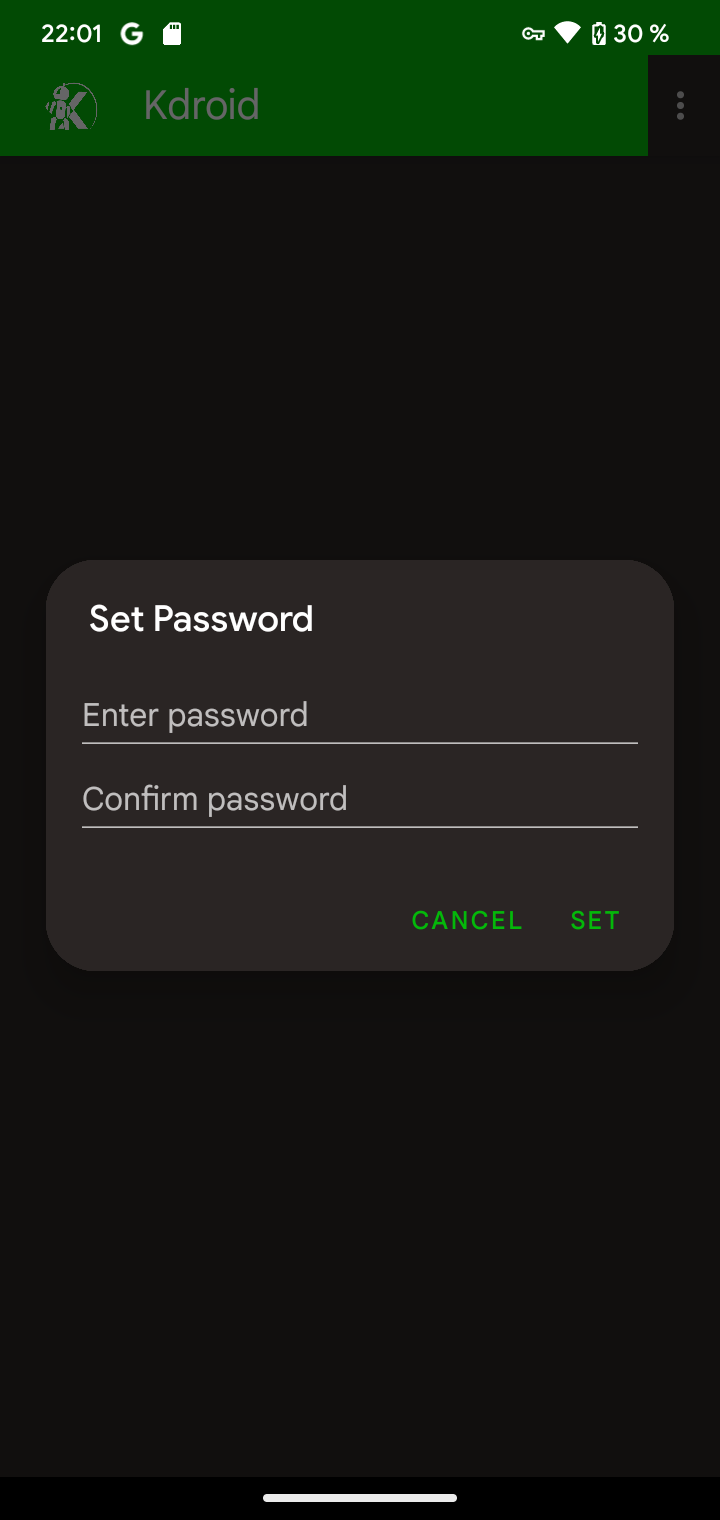Open the Kdroid overflow menu

pos(680,106)
